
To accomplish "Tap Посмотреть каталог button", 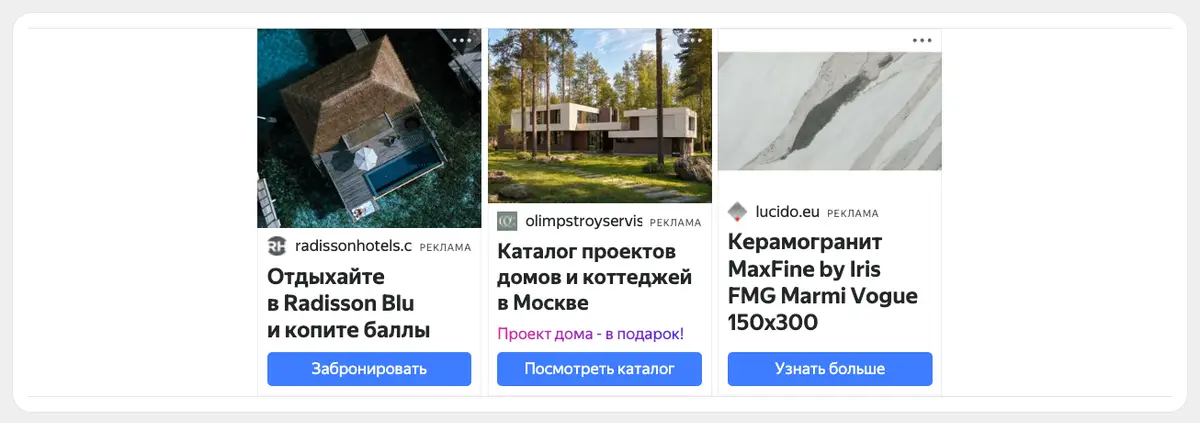I will click(600, 369).
